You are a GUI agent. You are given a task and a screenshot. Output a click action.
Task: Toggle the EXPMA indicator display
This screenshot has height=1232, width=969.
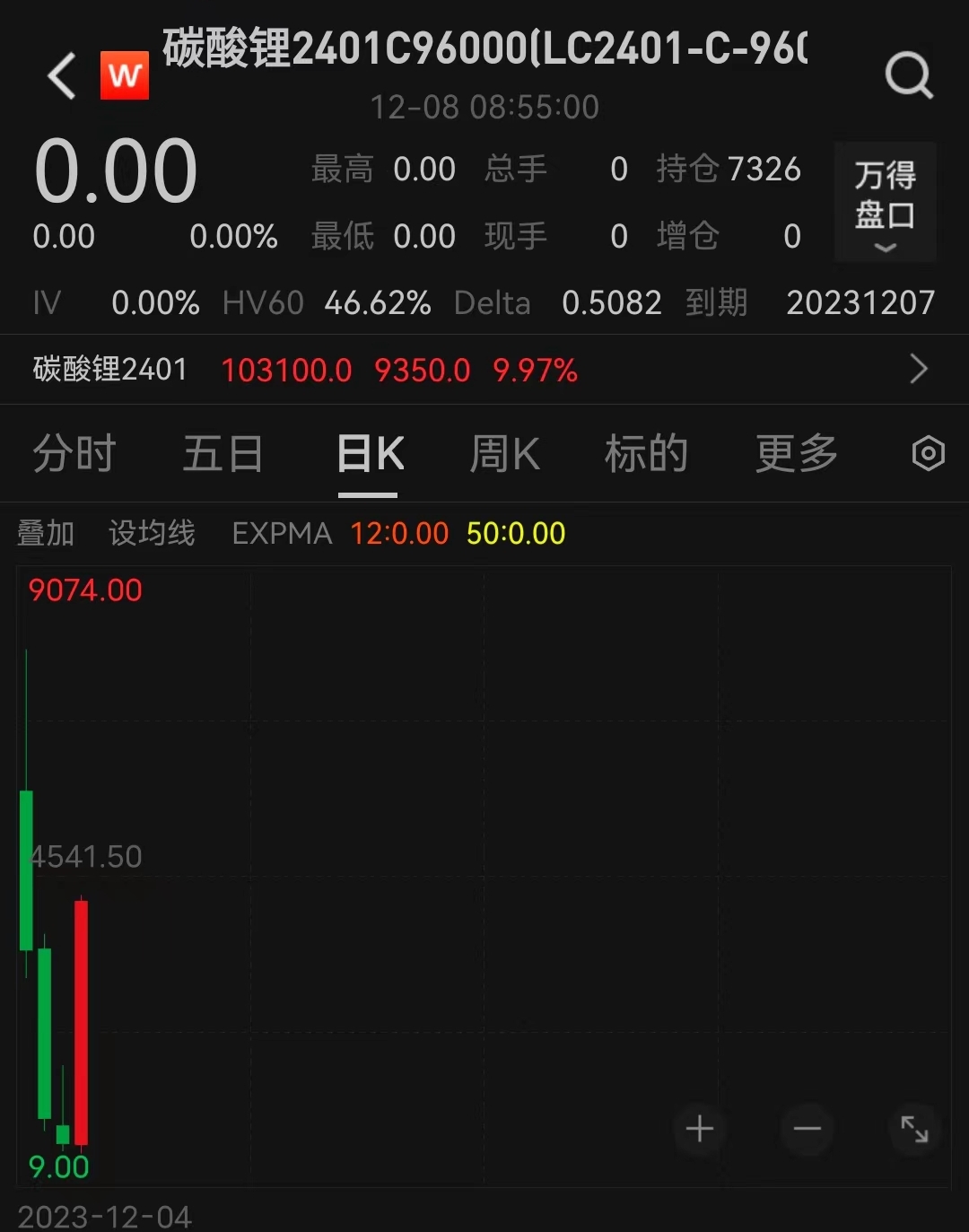click(x=281, y=532)
